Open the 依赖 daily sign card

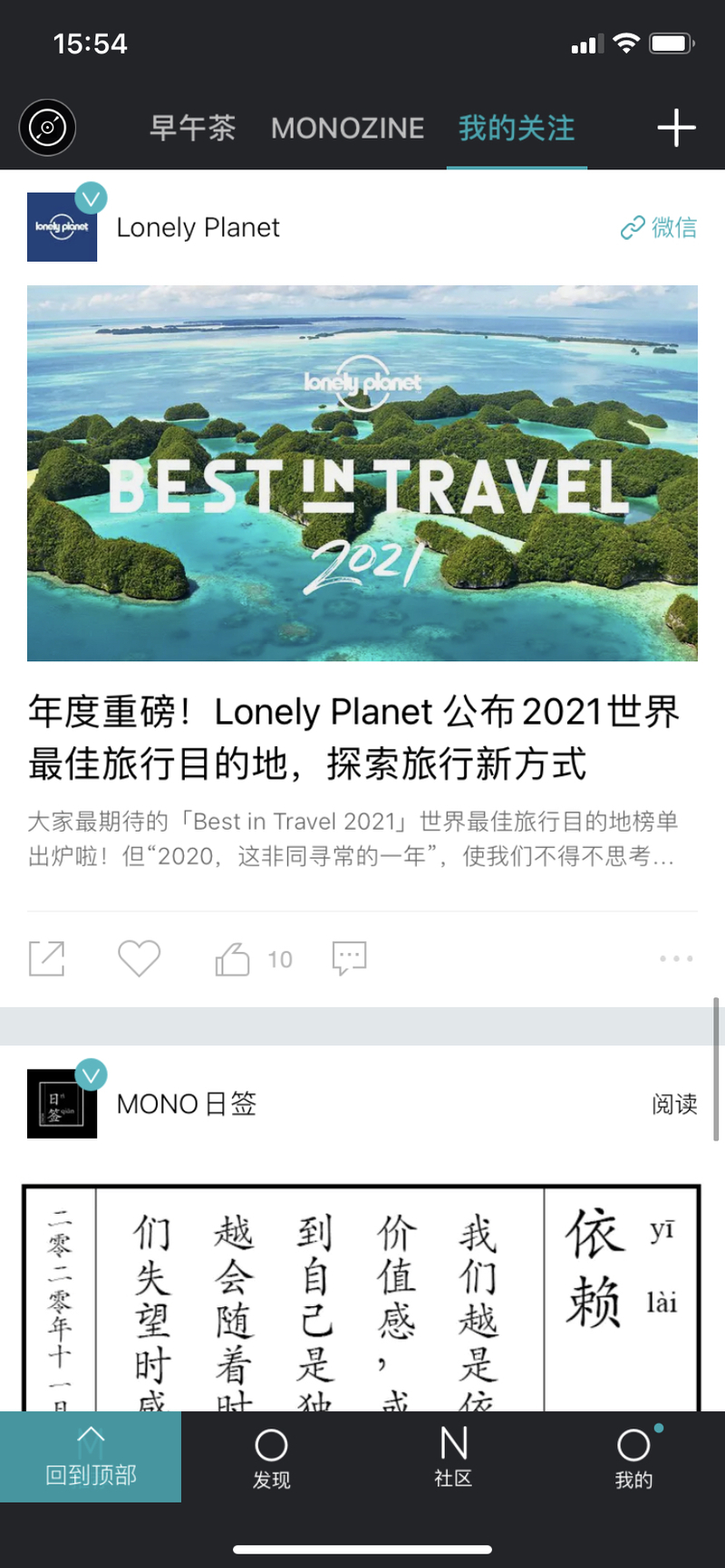pyautogui.click(x=362, y=1297)
